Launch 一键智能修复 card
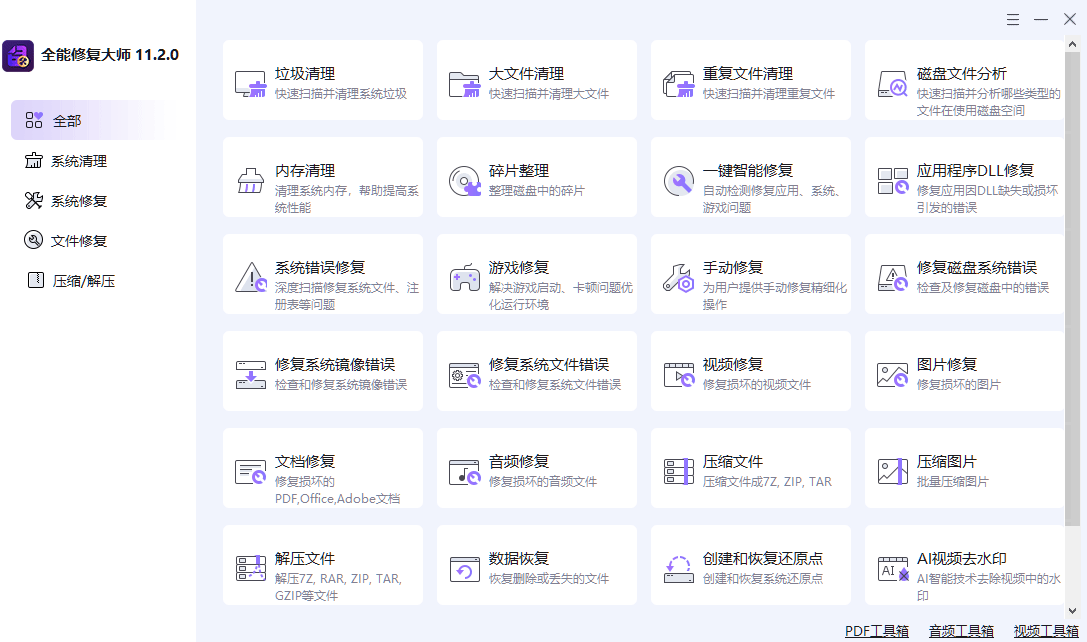 tap(750, 178)
